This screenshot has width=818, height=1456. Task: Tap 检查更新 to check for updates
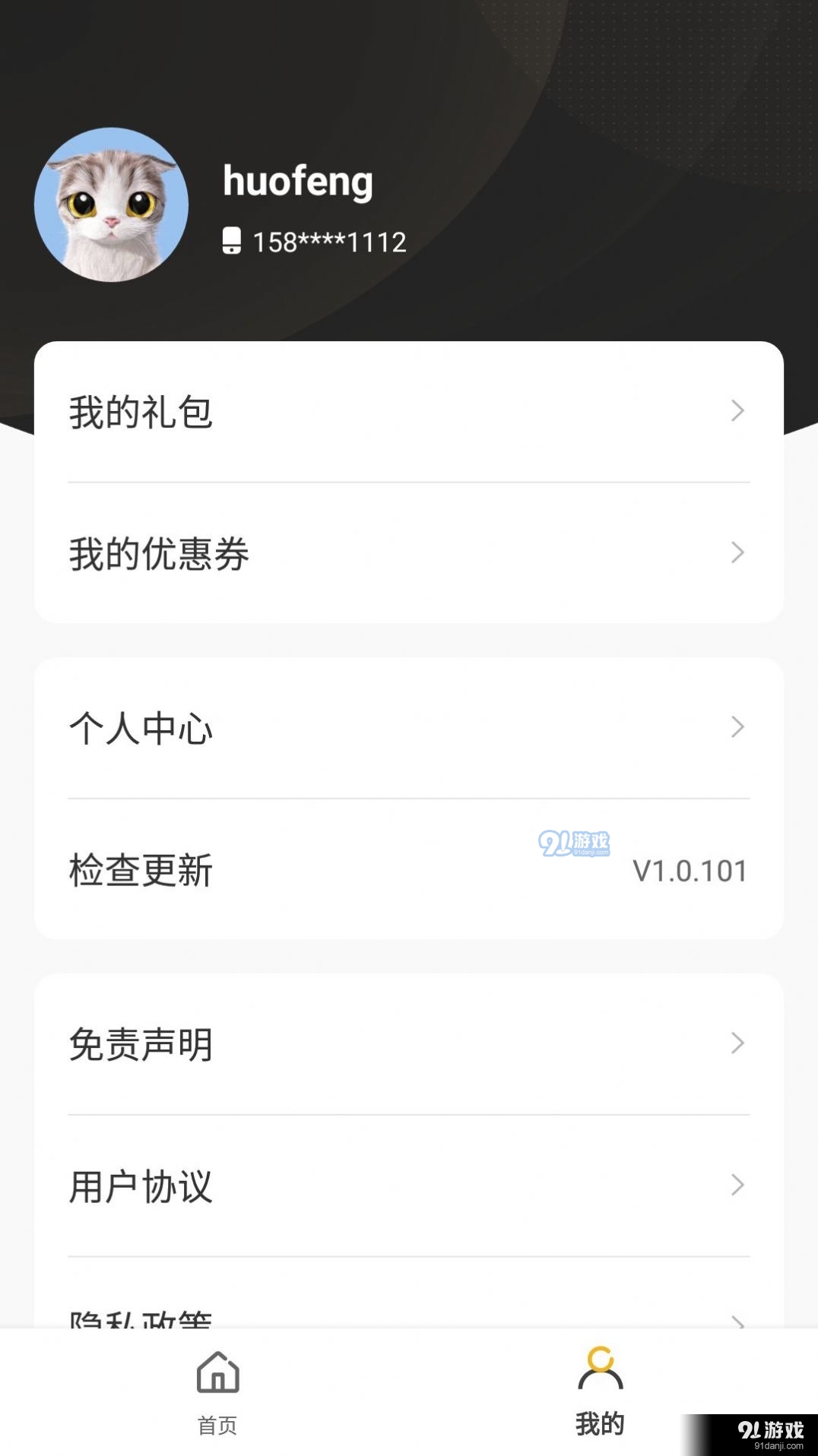coord(409,869)
